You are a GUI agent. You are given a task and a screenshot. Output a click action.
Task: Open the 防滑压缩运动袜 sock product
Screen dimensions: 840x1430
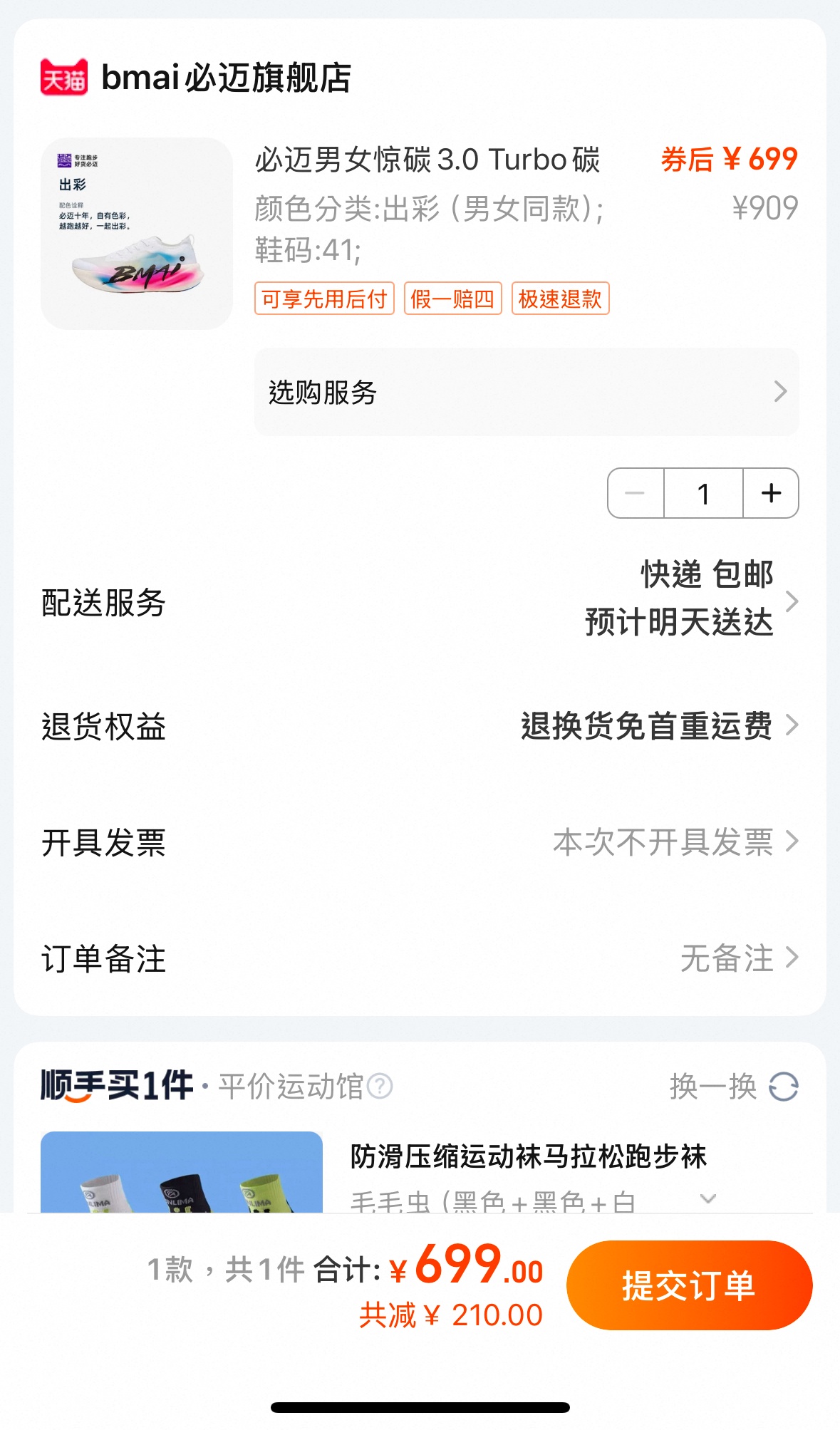tap(528, 1156)
